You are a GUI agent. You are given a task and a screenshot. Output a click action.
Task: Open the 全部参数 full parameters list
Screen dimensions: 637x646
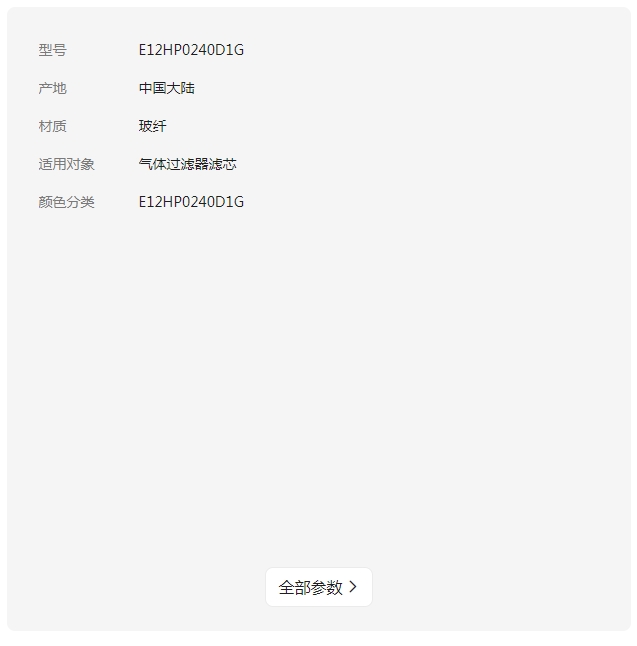pos(318,587)
